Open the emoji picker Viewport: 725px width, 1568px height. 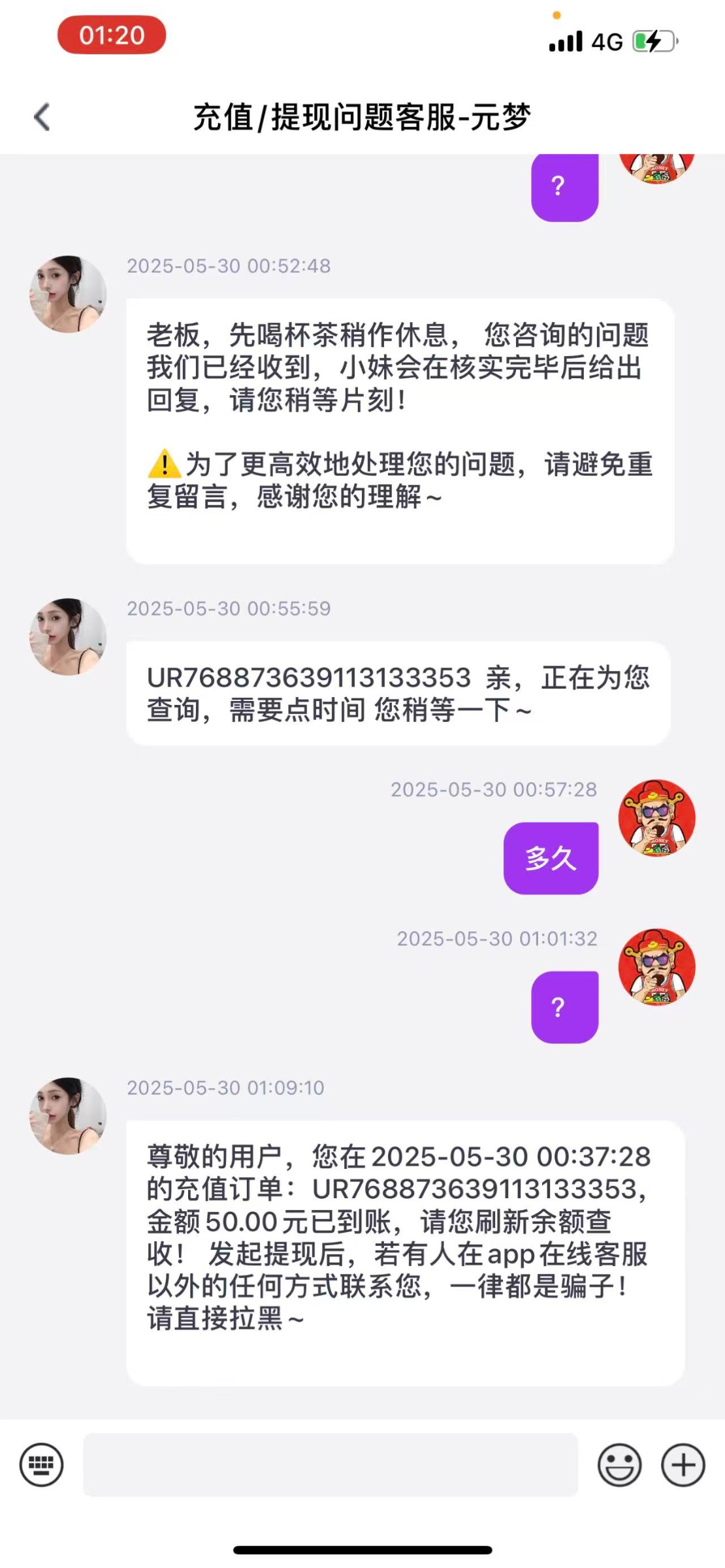619,1465
